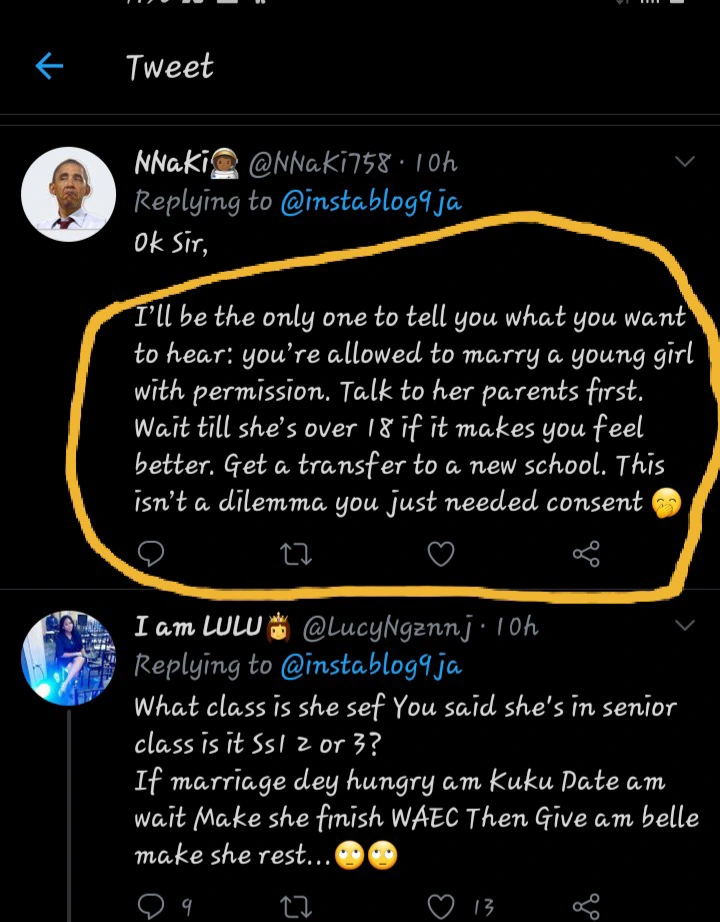Screen dimensions: 720x922
Task: Share NNaKi's tweet
Action: [x=587, y=552]
